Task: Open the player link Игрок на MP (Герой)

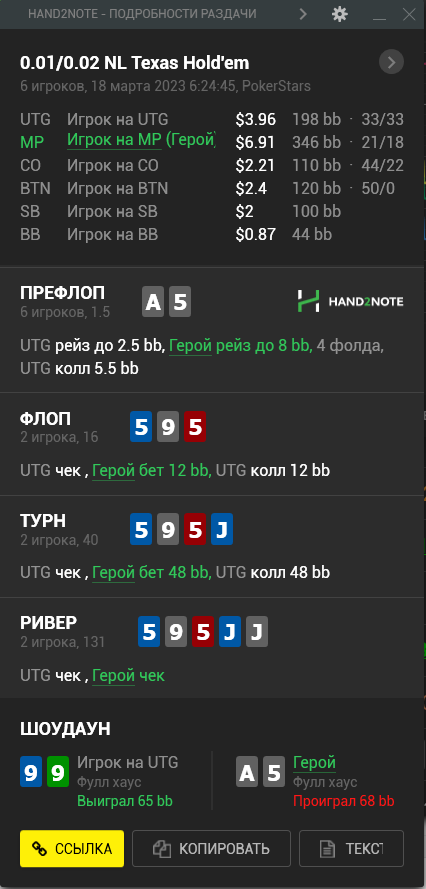Action: (142, 140)
